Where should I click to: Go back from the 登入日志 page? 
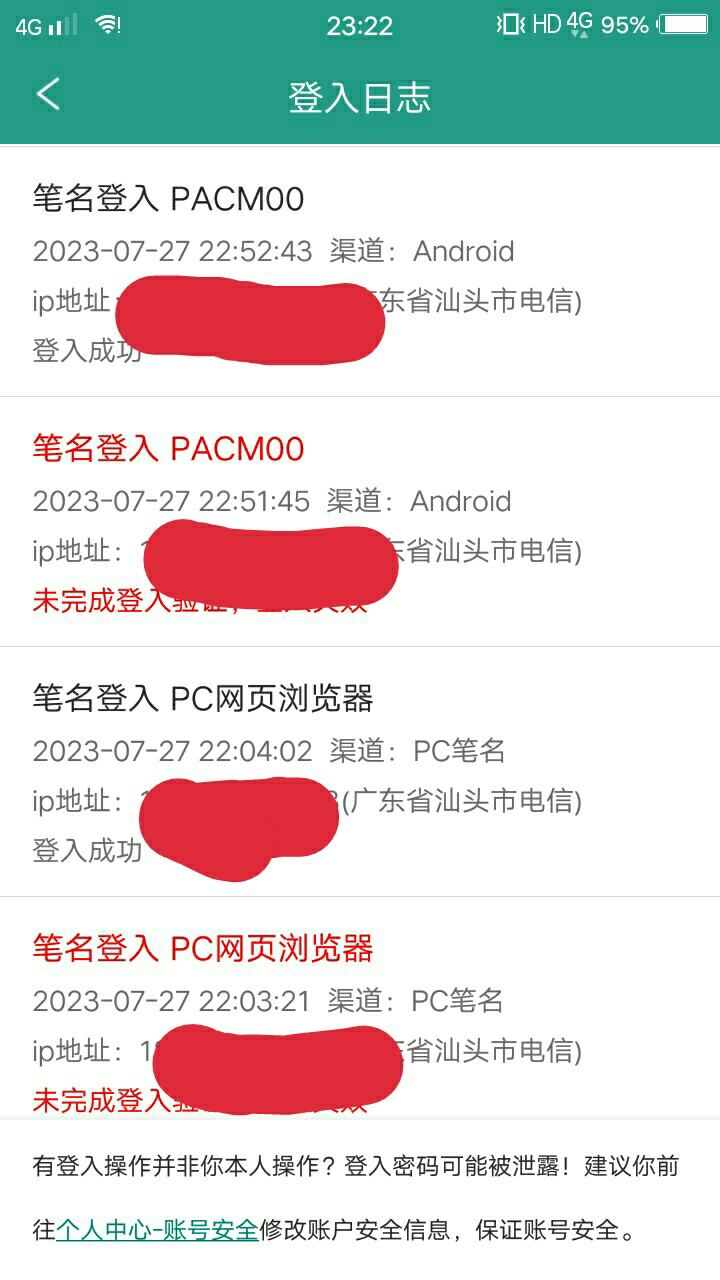click(48, 95)
